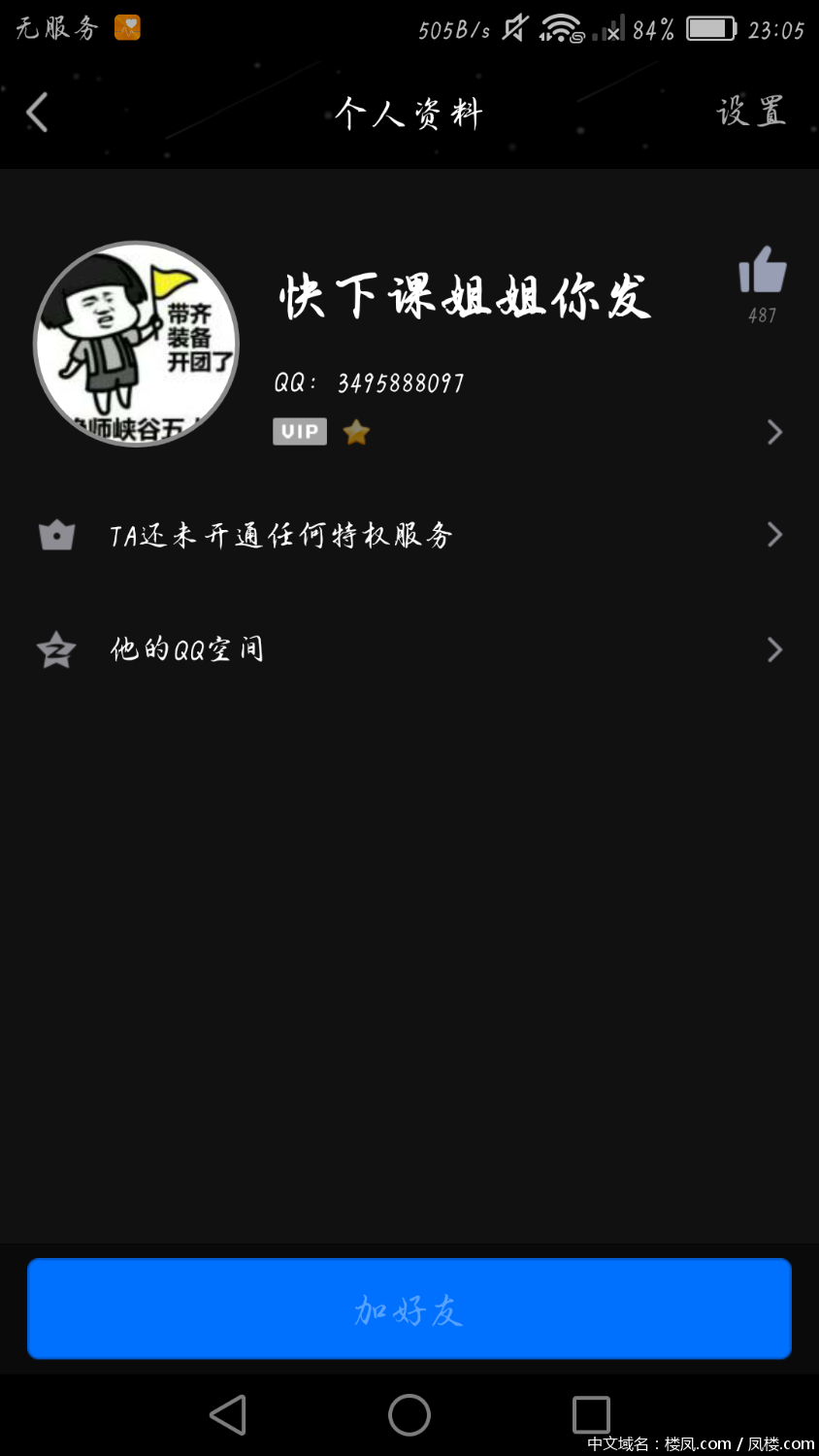This screenshot has width=819, height=1456.
Task: Expand the profile details chevron
Action: tap(774, 431)
